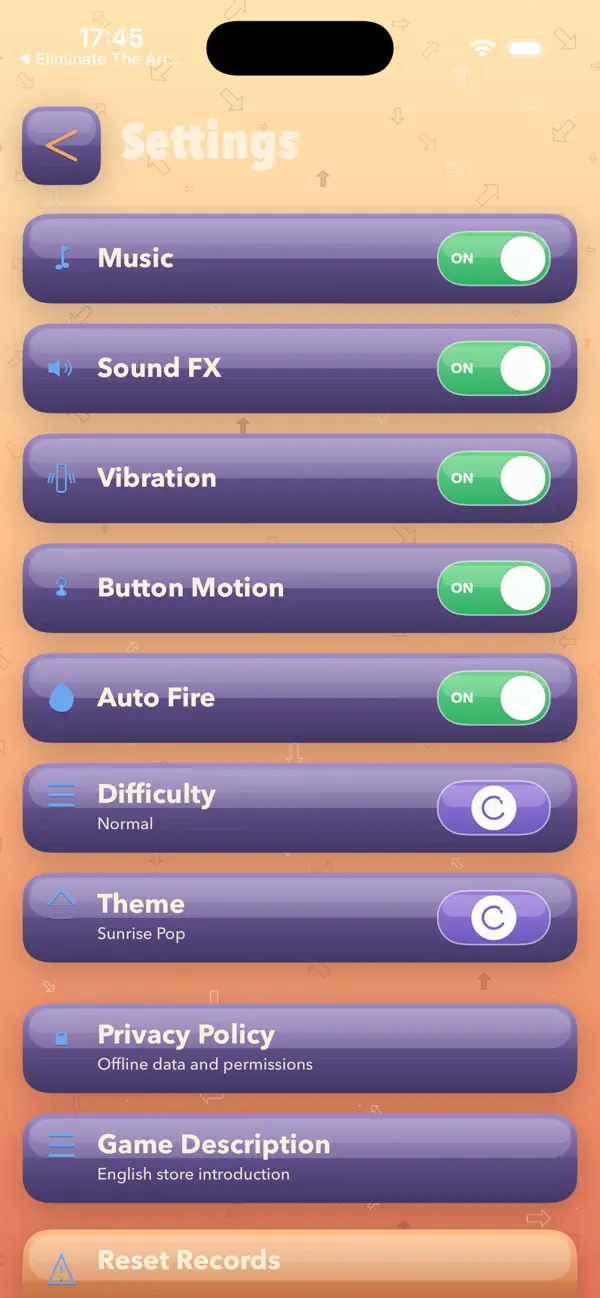Switch off Vibration
Viewport: 600px width, 1298px height.
click(x=494, y=478)
